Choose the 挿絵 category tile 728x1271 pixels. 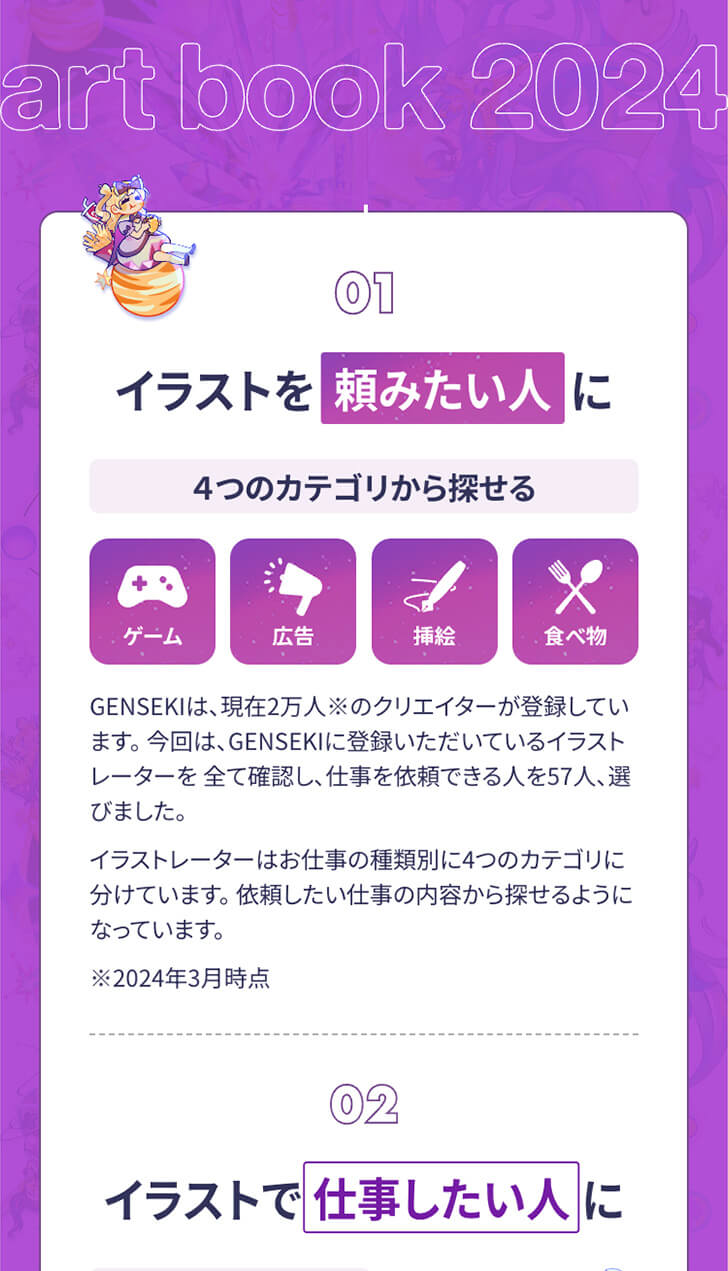pos(434,601)
